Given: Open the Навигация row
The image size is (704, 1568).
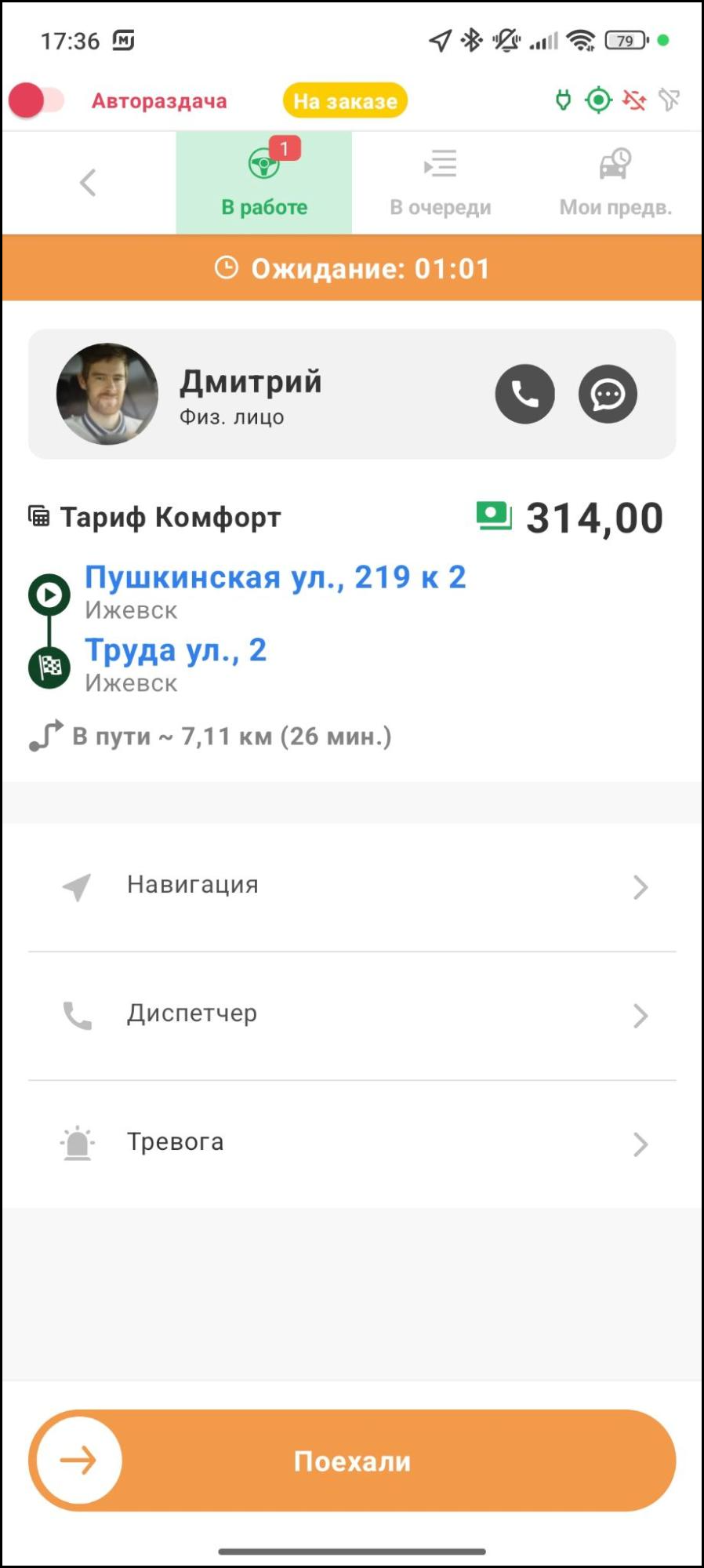Looking at the screenshot, I should pyautogui.click(x=352, y=886).
